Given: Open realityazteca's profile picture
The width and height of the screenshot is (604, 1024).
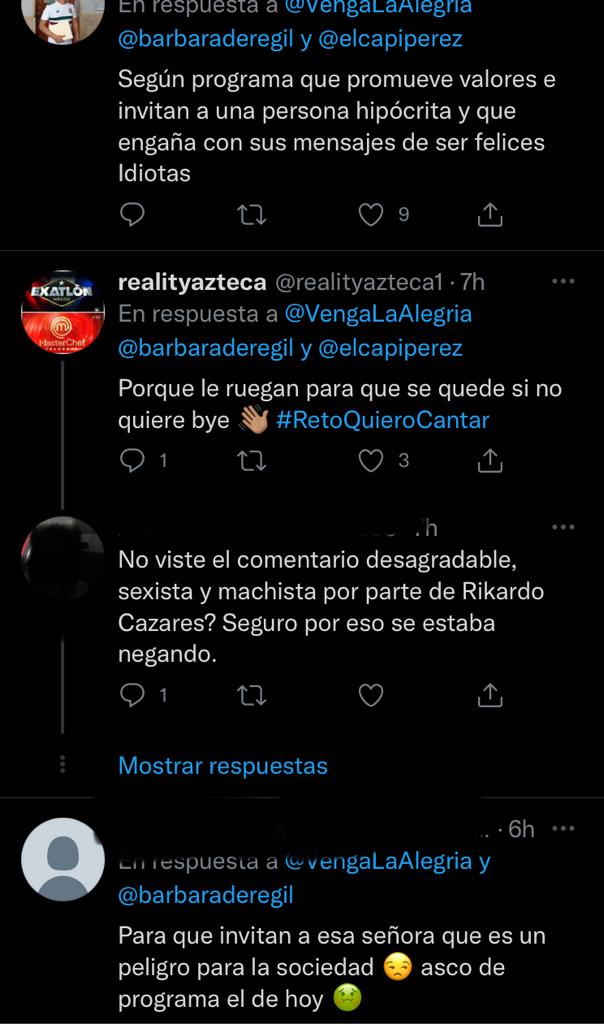Looking at the screenshot, I should pos(63,312).
